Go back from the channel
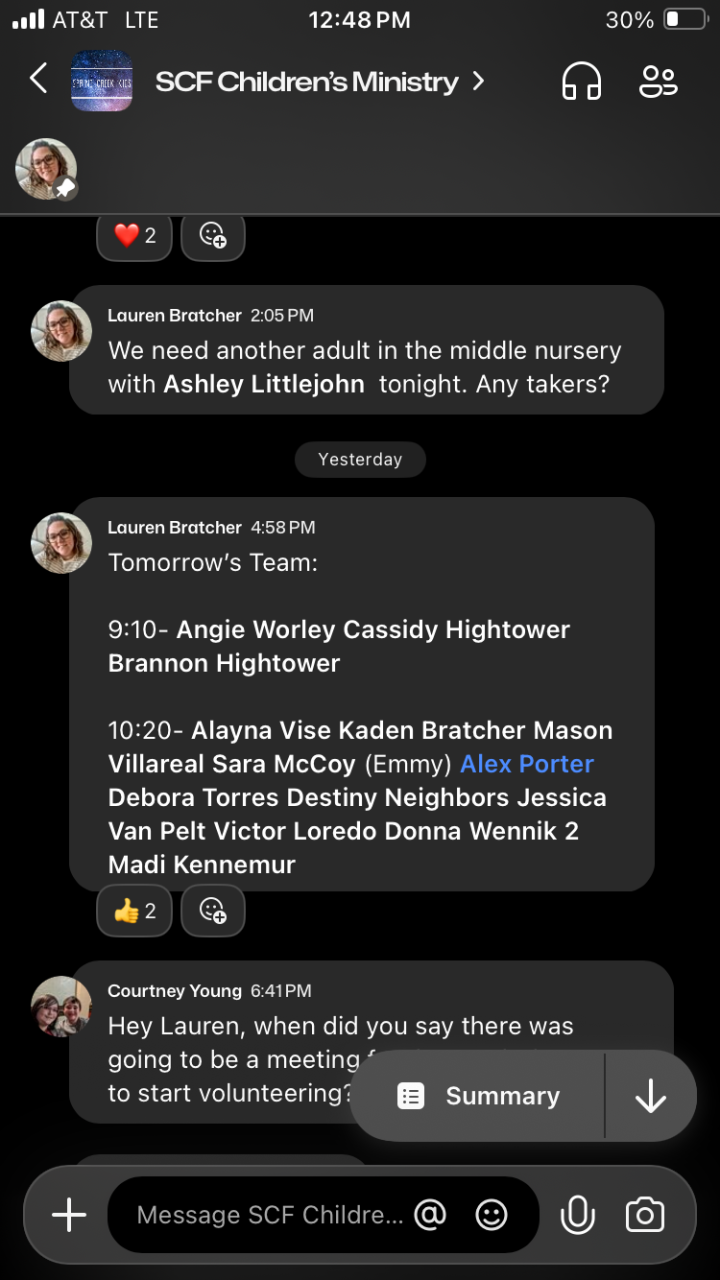 (x=38, y=79)
